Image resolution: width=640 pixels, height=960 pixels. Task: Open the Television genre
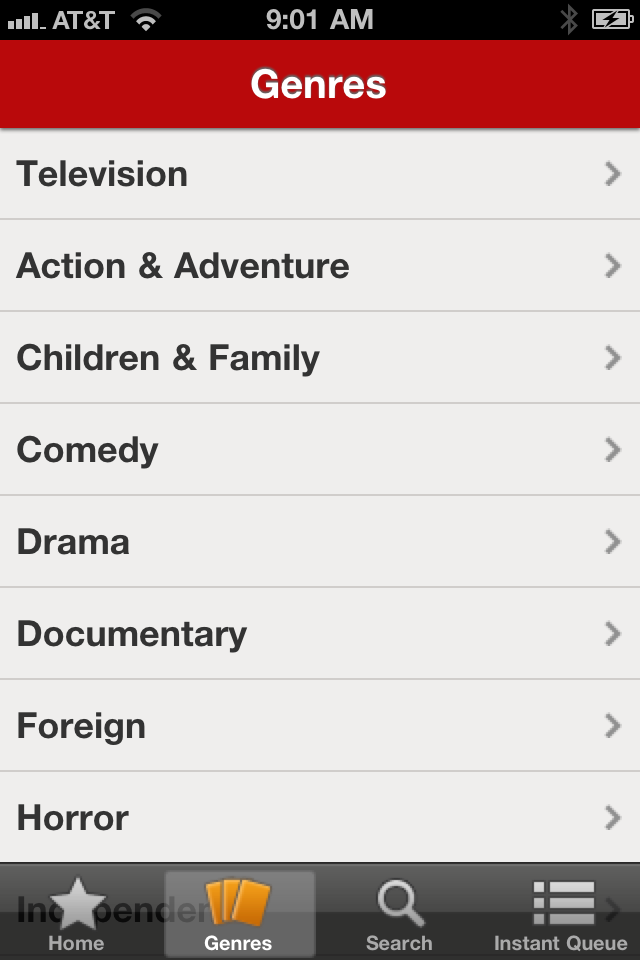point(320,174)
